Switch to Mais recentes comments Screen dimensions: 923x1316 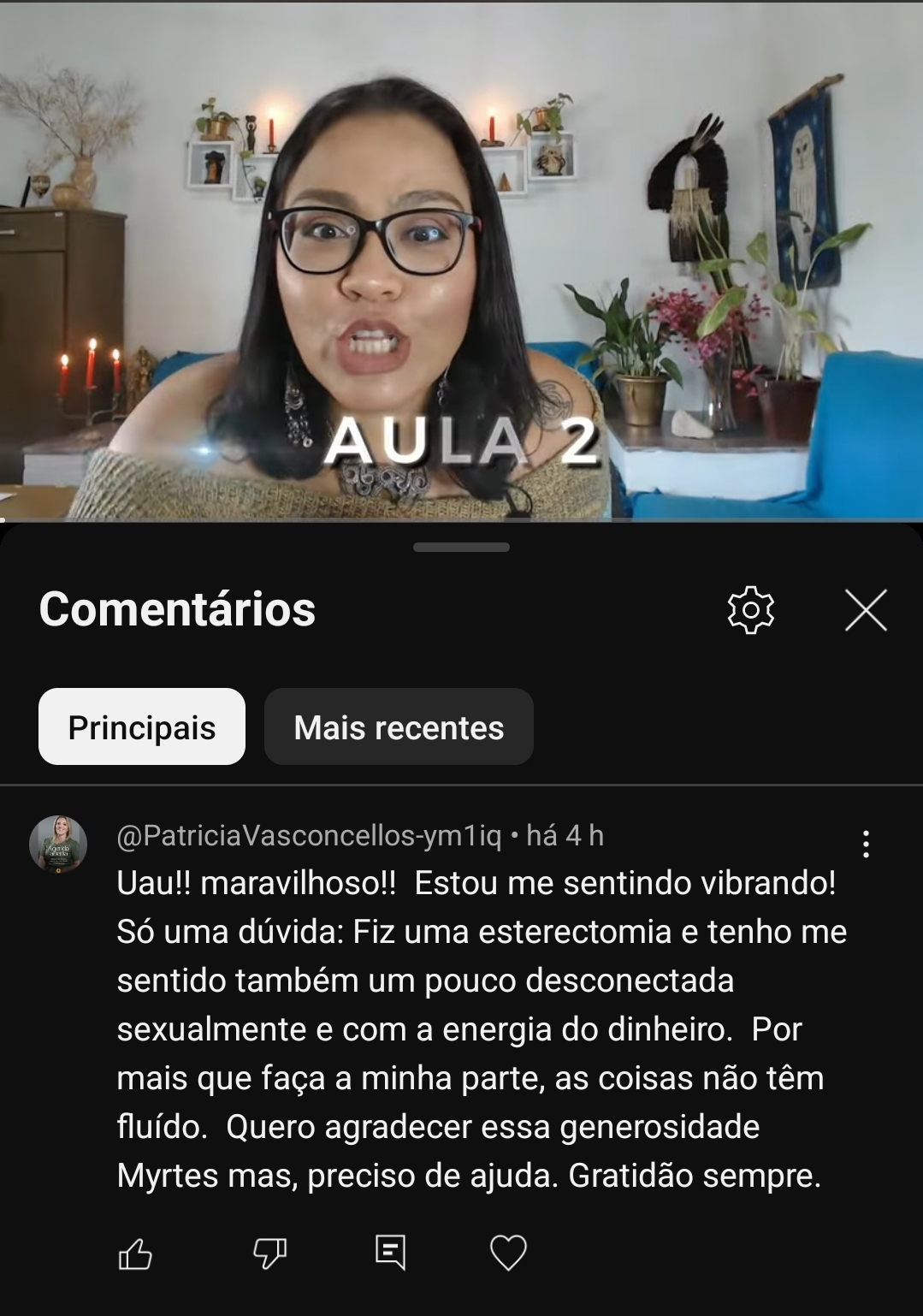coord(399,727)
